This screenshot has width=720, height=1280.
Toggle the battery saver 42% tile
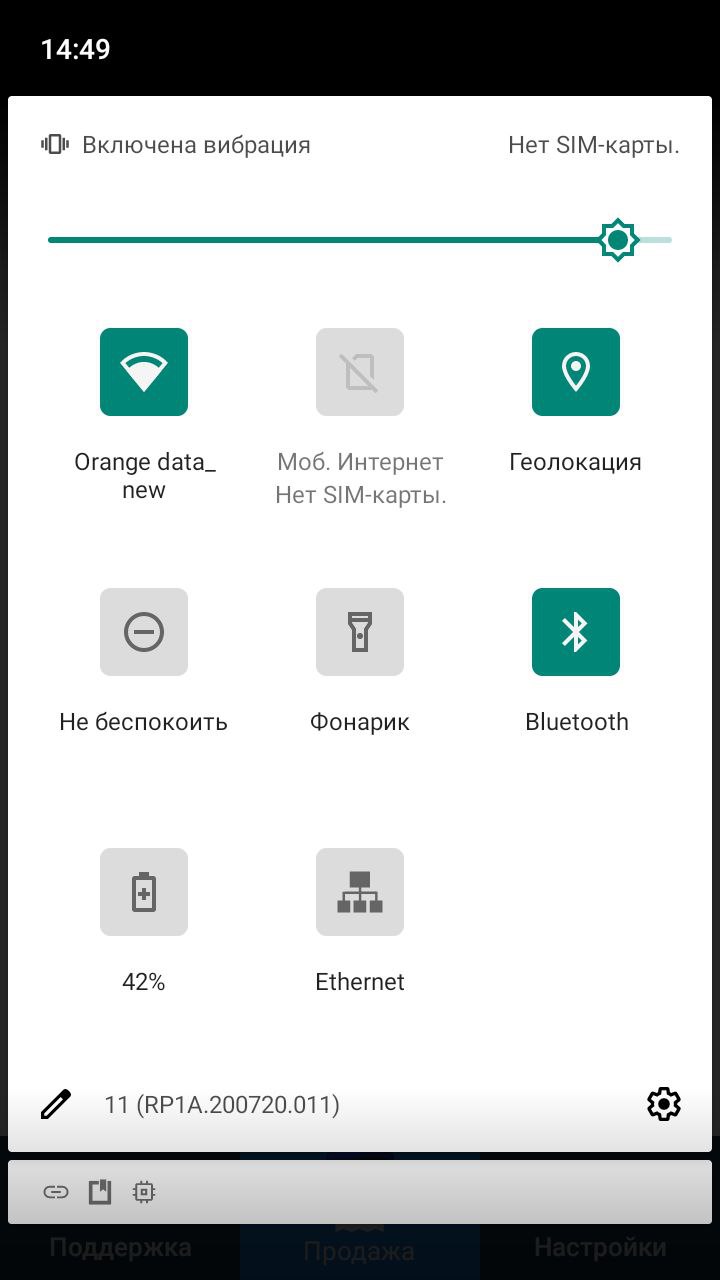tap(144, 892)
